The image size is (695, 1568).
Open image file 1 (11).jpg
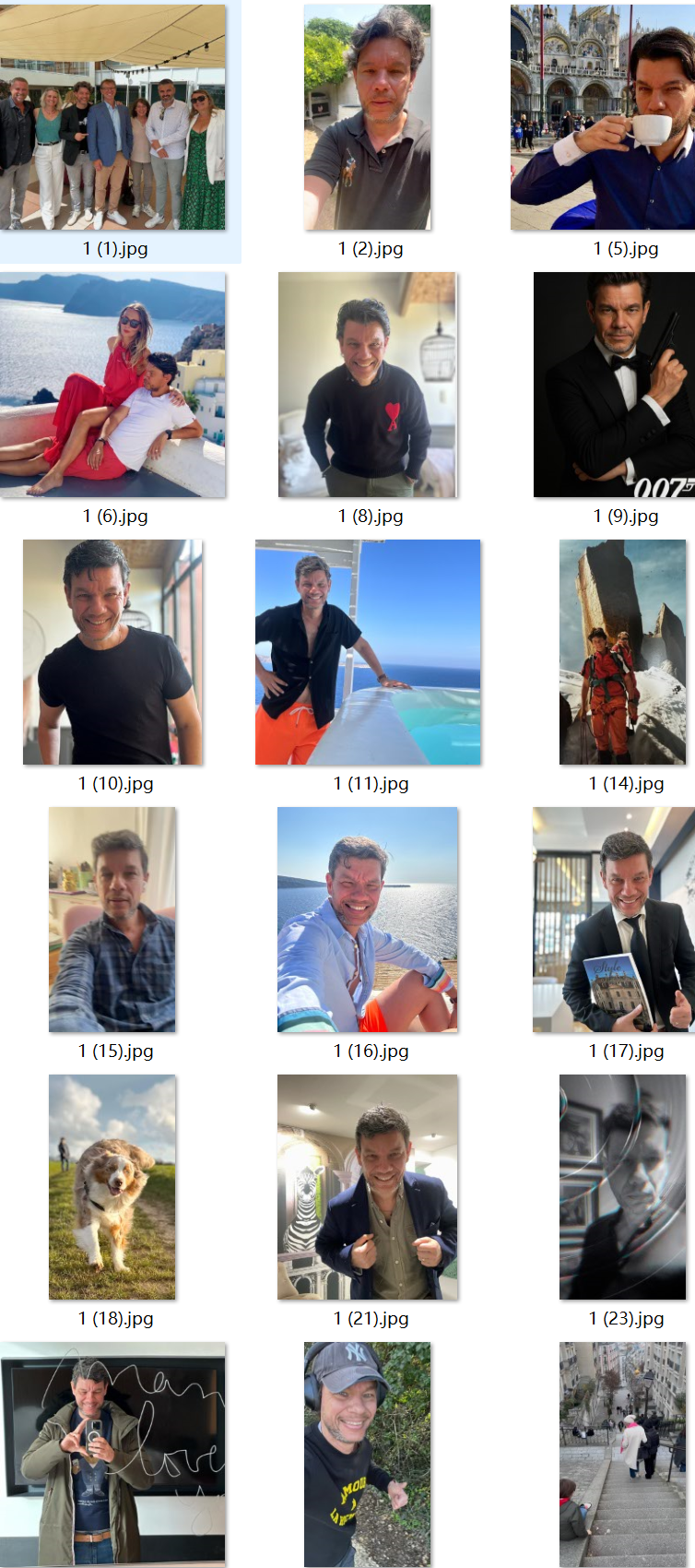[368, 652]
